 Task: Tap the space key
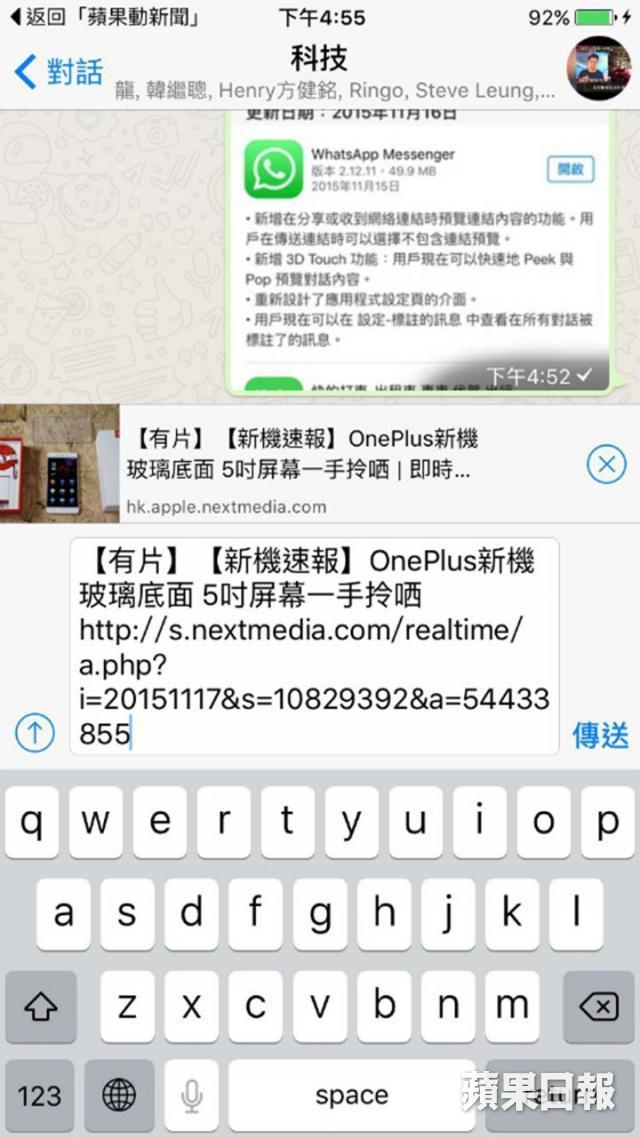tap(350, 1095)
